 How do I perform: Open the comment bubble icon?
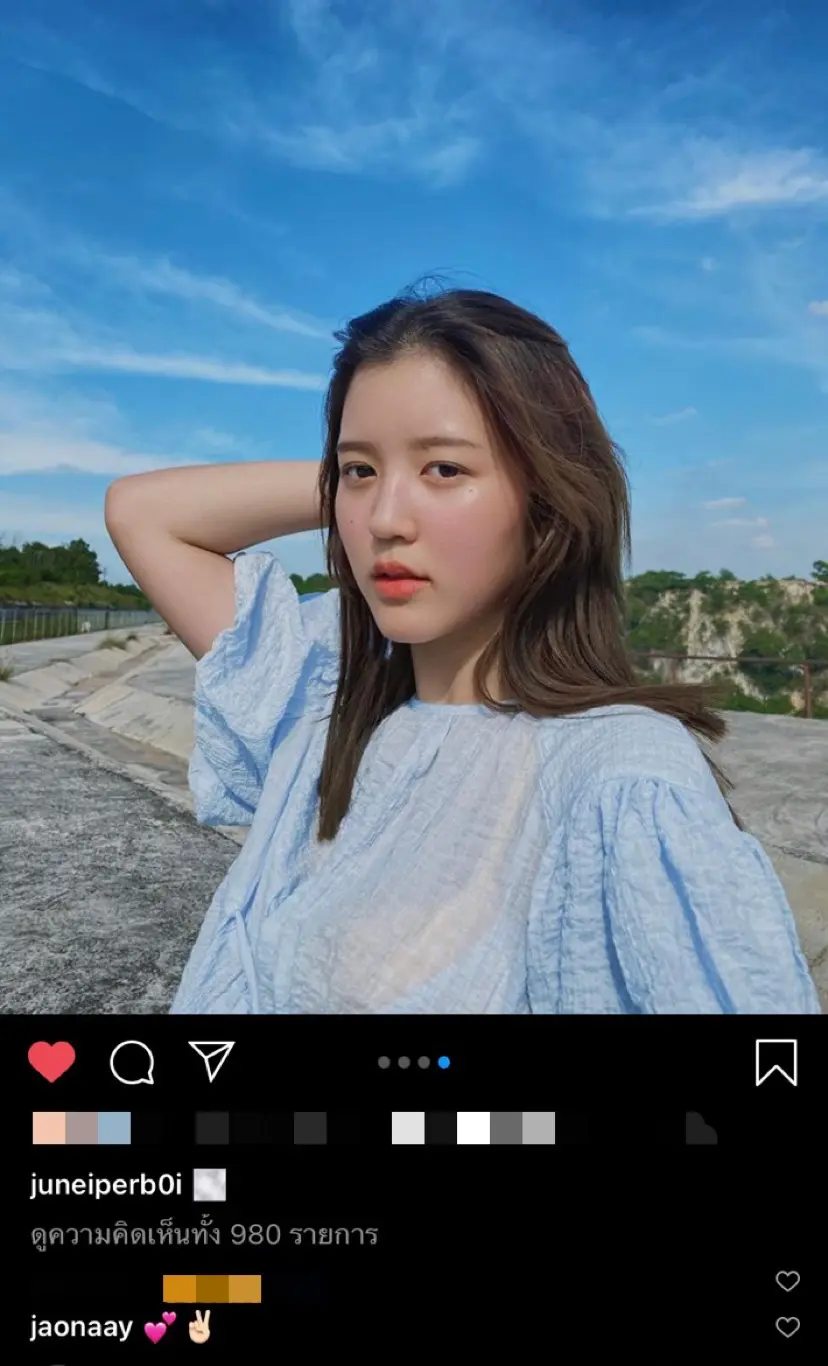click(x=132, y=1062)
